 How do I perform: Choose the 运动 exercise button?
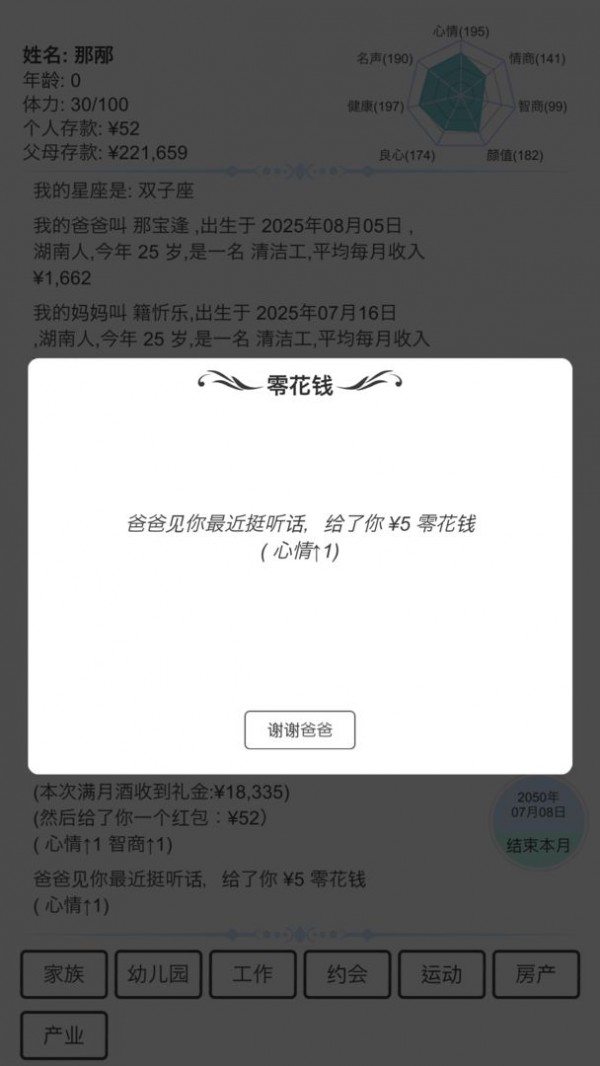[x=441, y=974]
